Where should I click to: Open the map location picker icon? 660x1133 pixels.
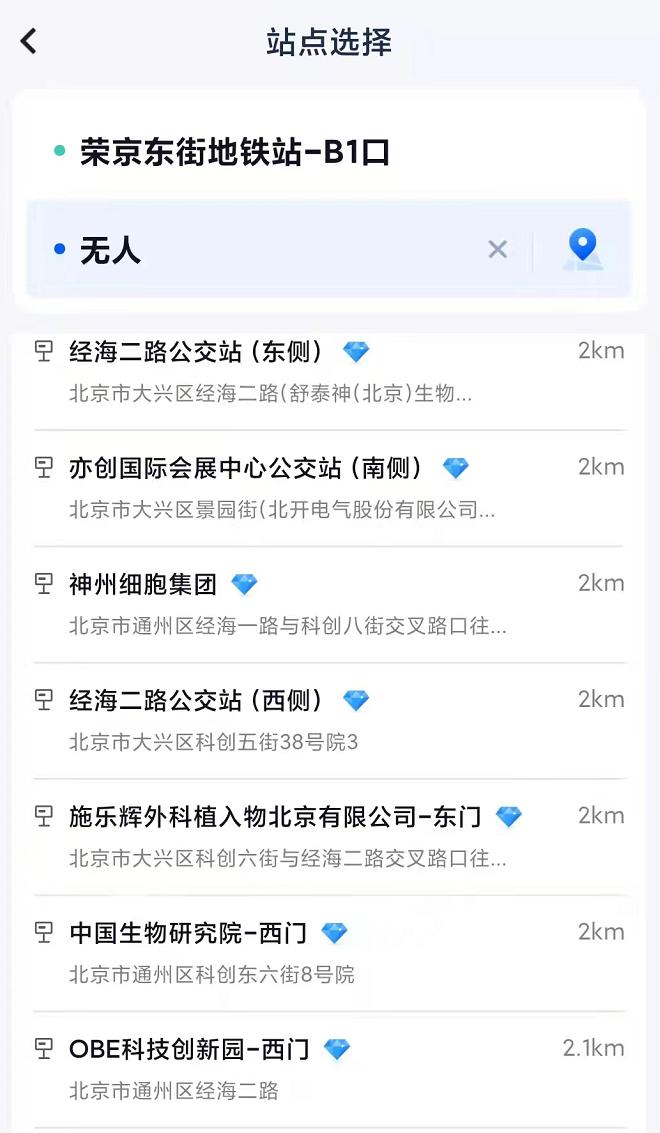tap(582, 249)
